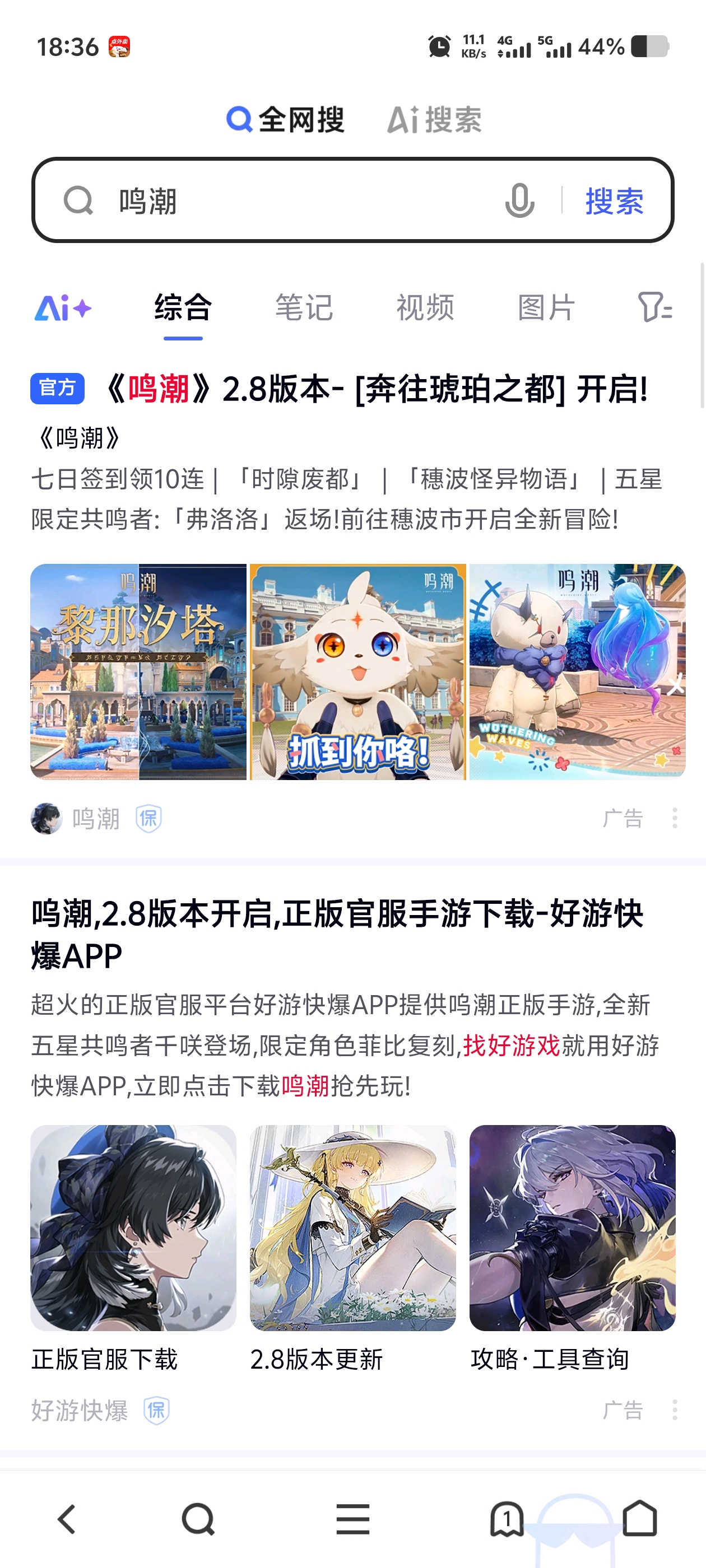Viewport: 706px width, 1568px height.
Task: Tap the blue 搜索 button
Action: pyautogui.click(x=614, y=201)
